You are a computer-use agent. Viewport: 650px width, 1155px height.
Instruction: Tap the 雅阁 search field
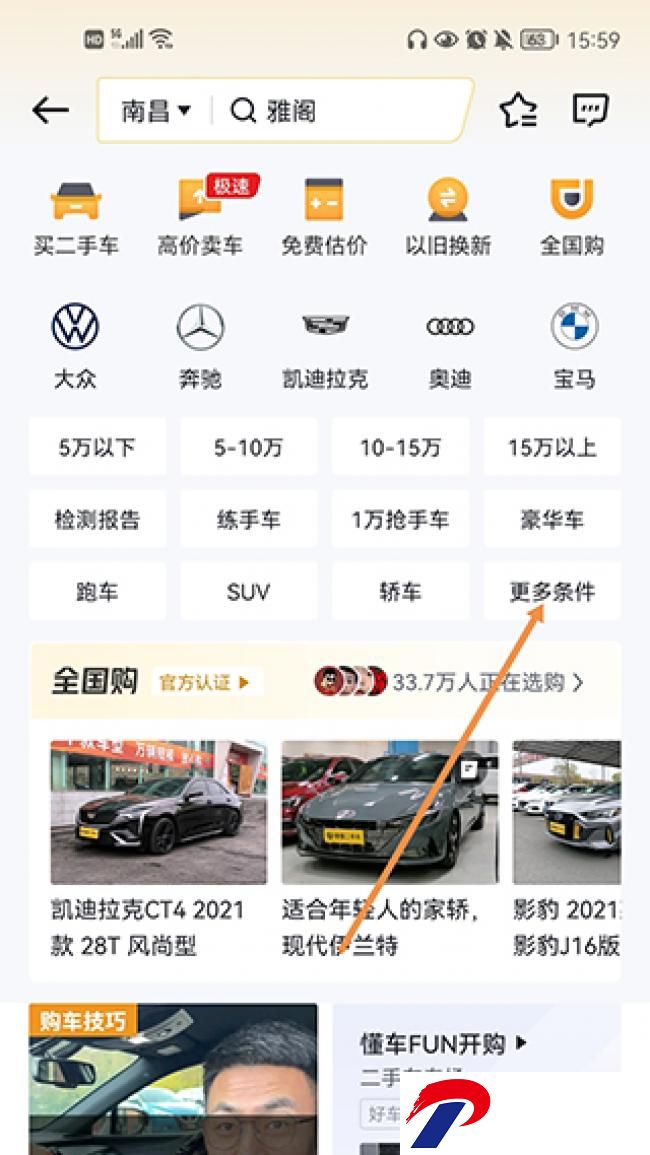tap(345, 111)
